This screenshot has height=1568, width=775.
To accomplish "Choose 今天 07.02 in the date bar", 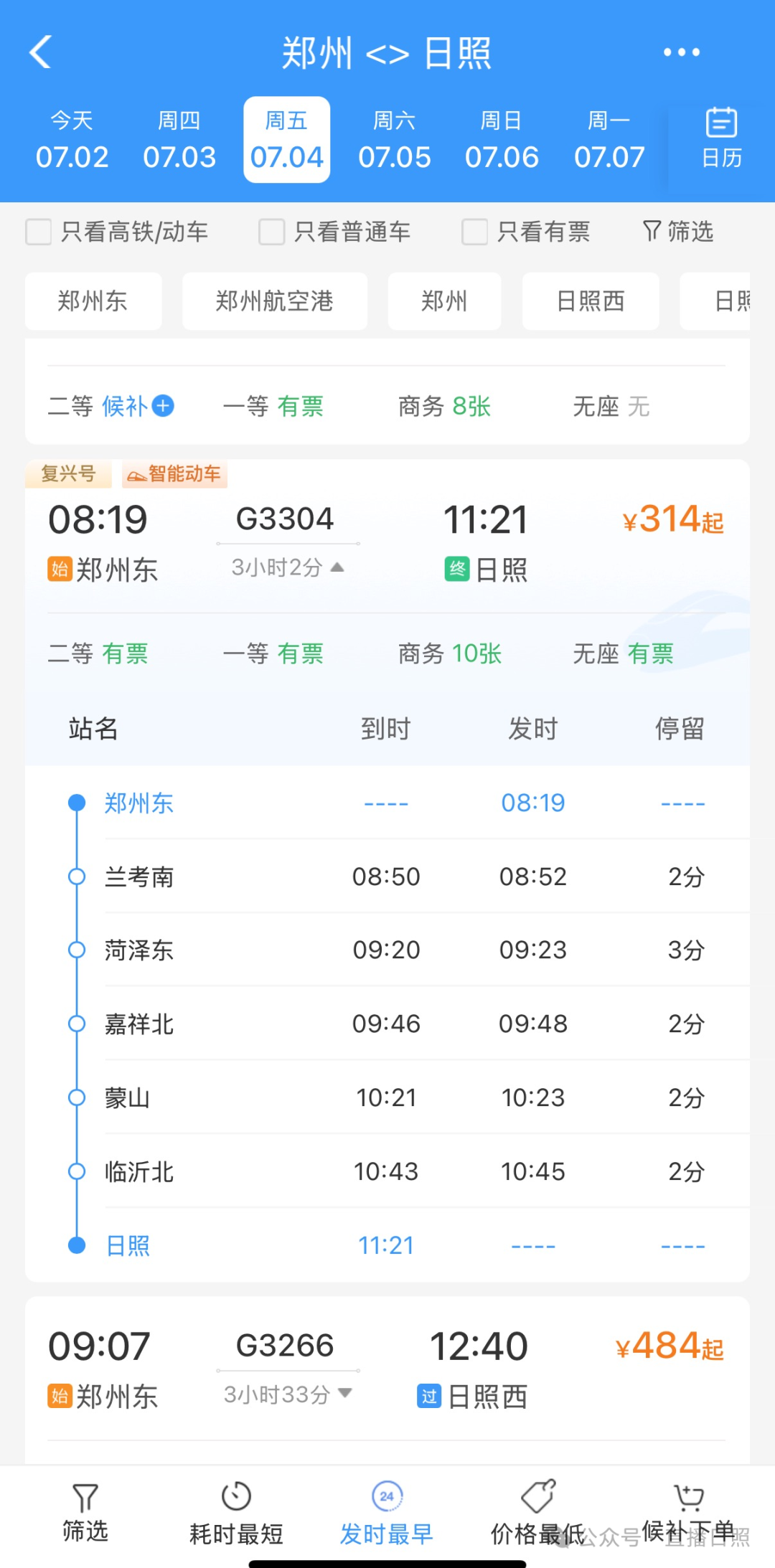I will [72, 140].
